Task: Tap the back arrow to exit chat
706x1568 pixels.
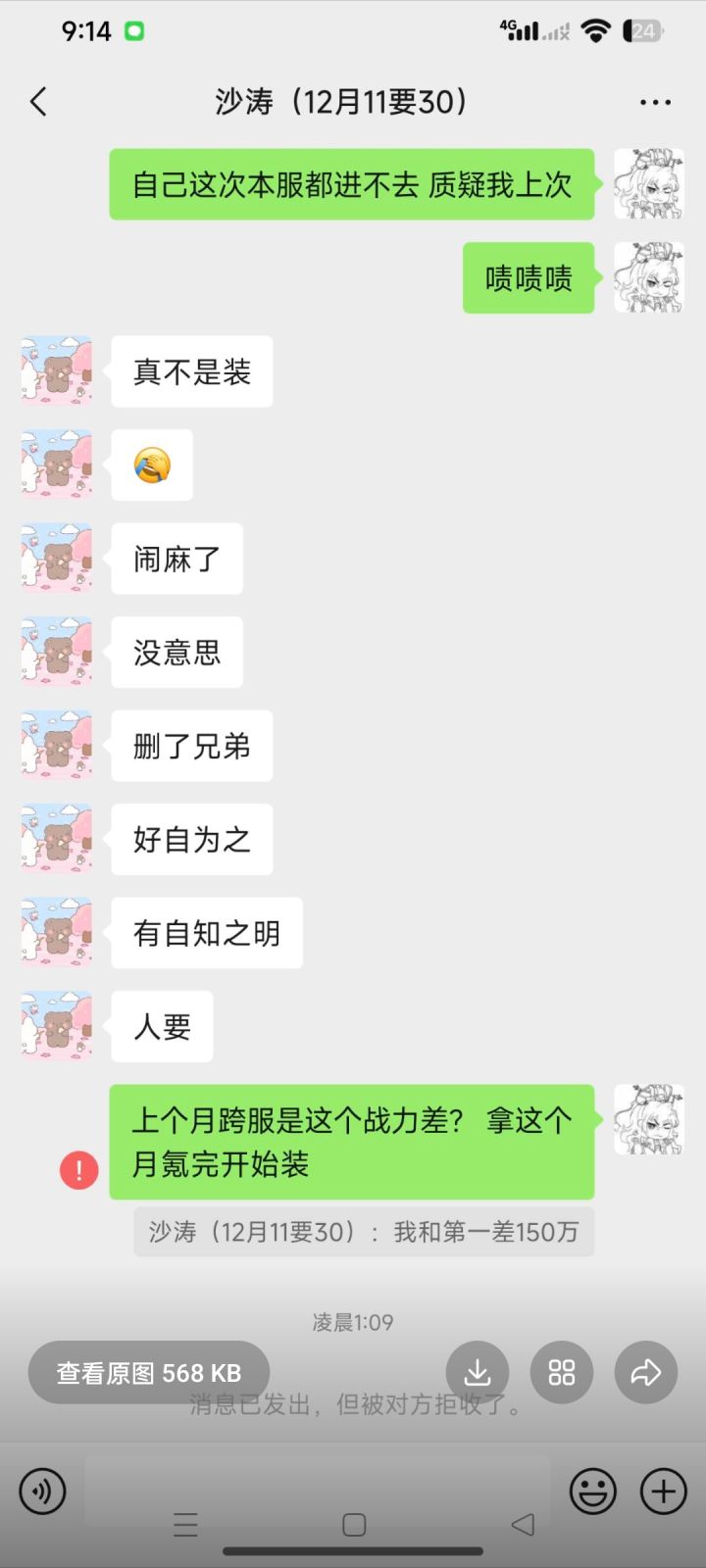Action: click(x=39, y=101)
